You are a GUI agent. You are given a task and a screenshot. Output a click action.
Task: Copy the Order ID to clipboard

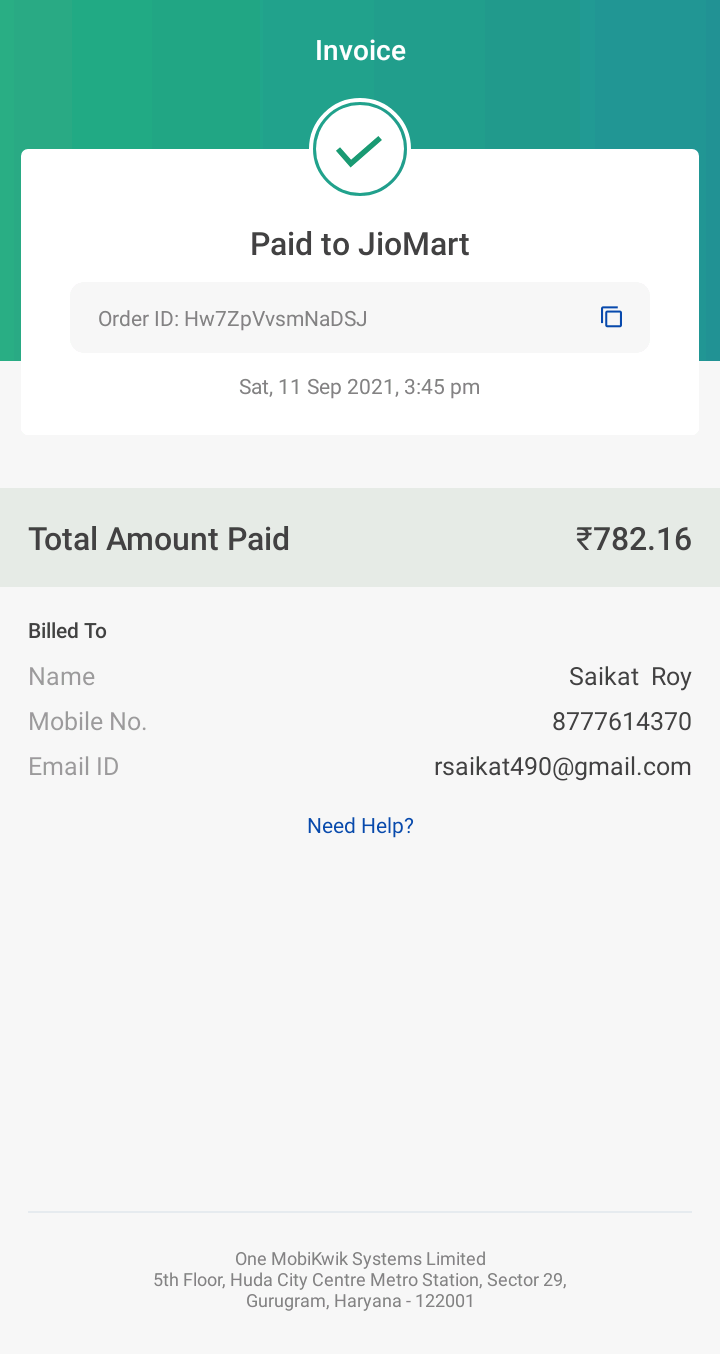611,318
